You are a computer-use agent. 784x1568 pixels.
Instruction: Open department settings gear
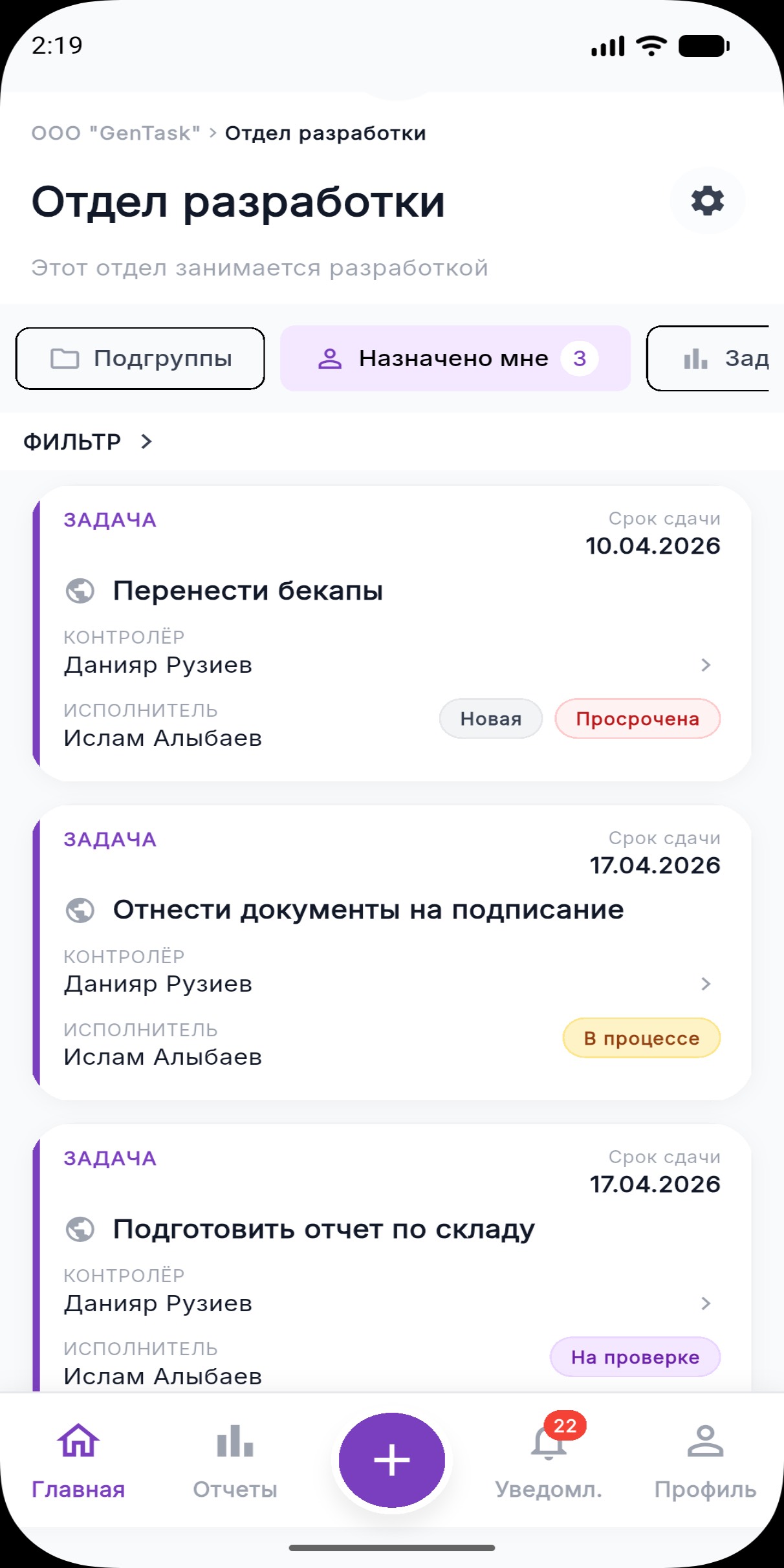click(708, 201)
